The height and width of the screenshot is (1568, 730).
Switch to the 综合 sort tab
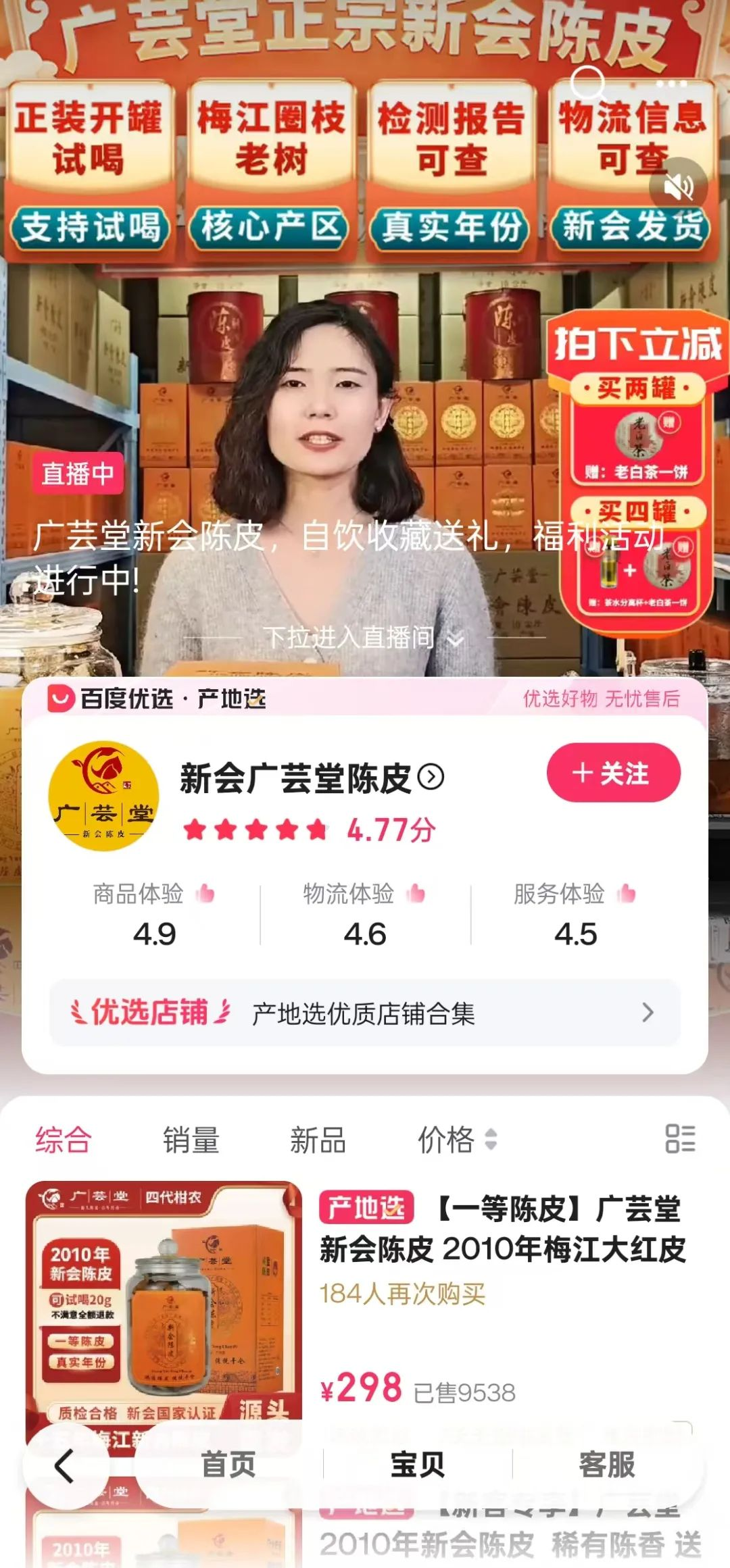point(63,1140)
